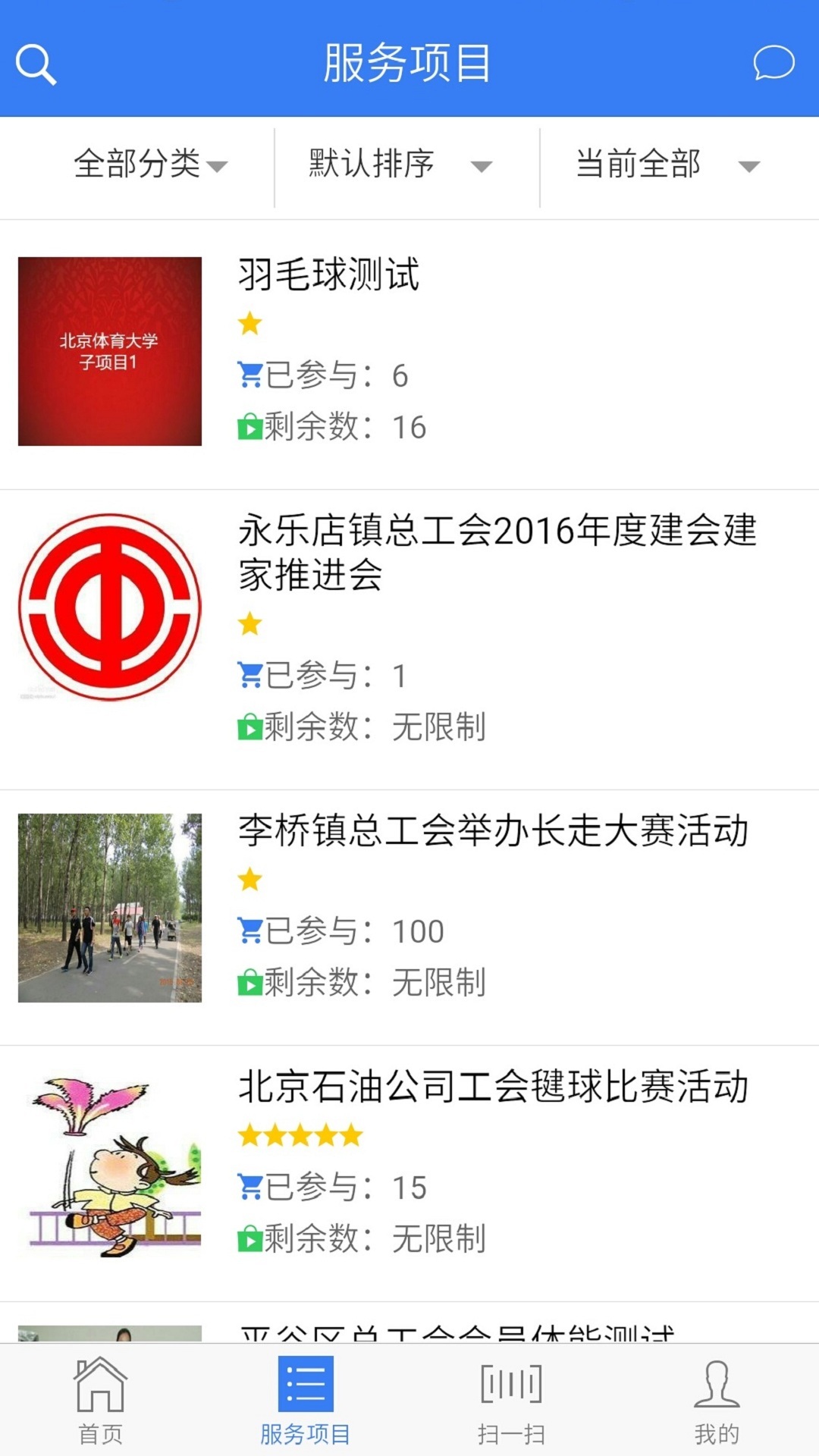Expand the 全部分类 category dropdown
The image size is (819, 1456).
coord(150,165)
